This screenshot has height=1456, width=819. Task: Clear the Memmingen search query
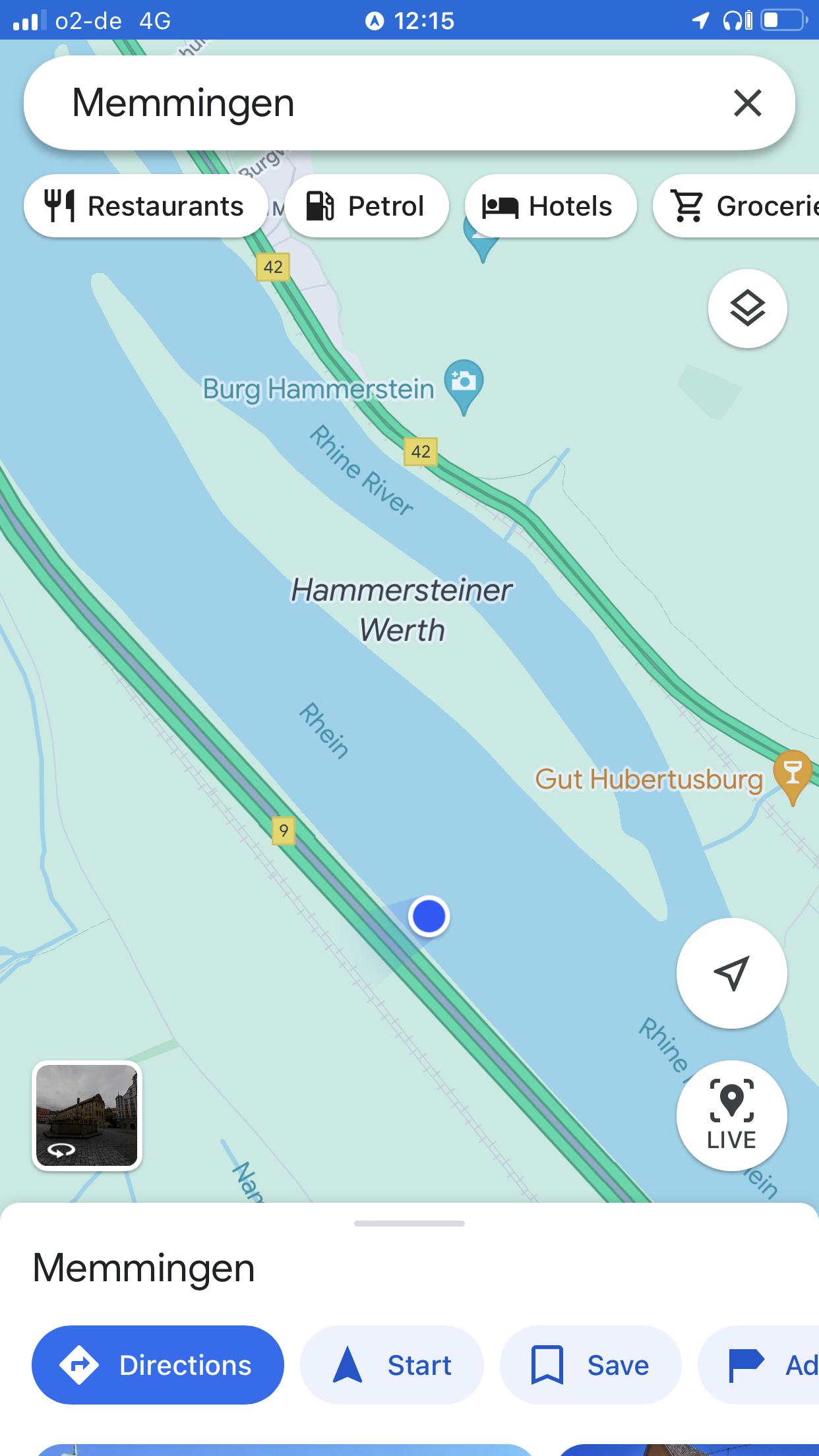[x=747, y=104]
